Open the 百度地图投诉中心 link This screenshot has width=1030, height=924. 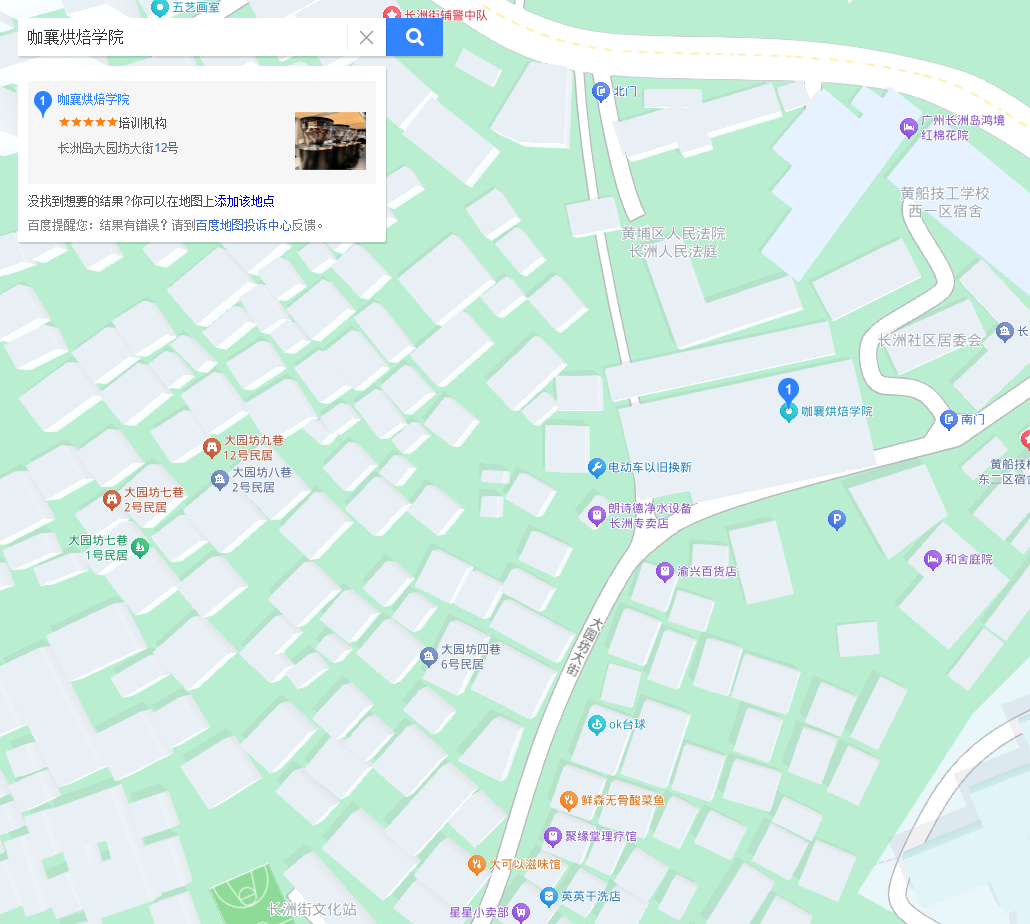243,225
